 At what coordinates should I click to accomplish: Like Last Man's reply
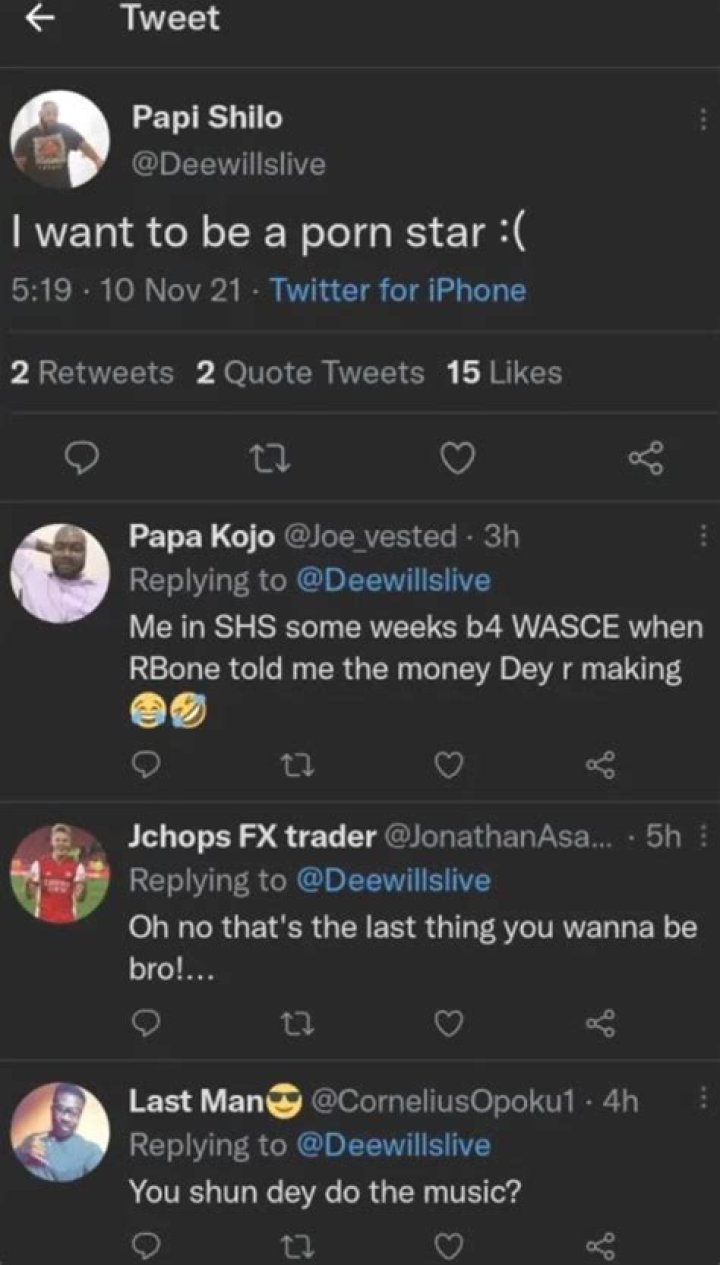tap(449, 1245)
